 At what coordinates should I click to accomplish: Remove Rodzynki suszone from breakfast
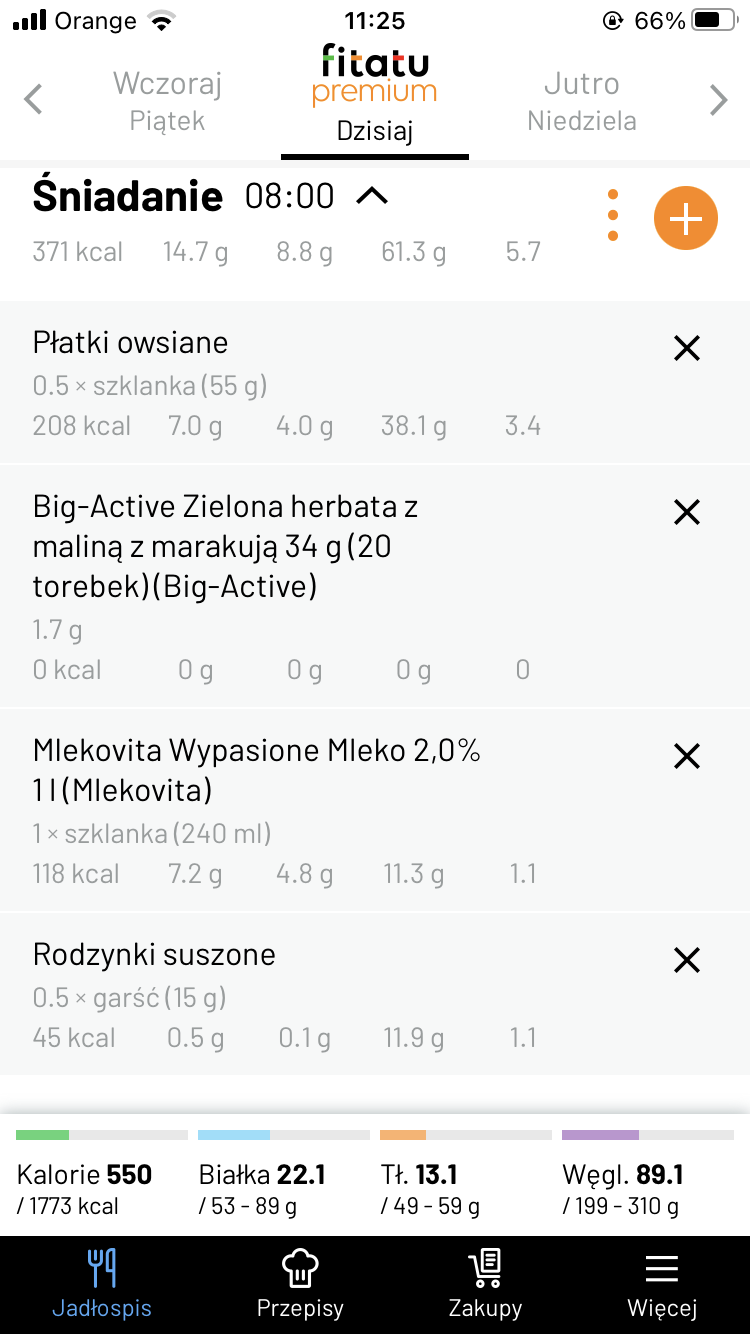click(686, 960)
